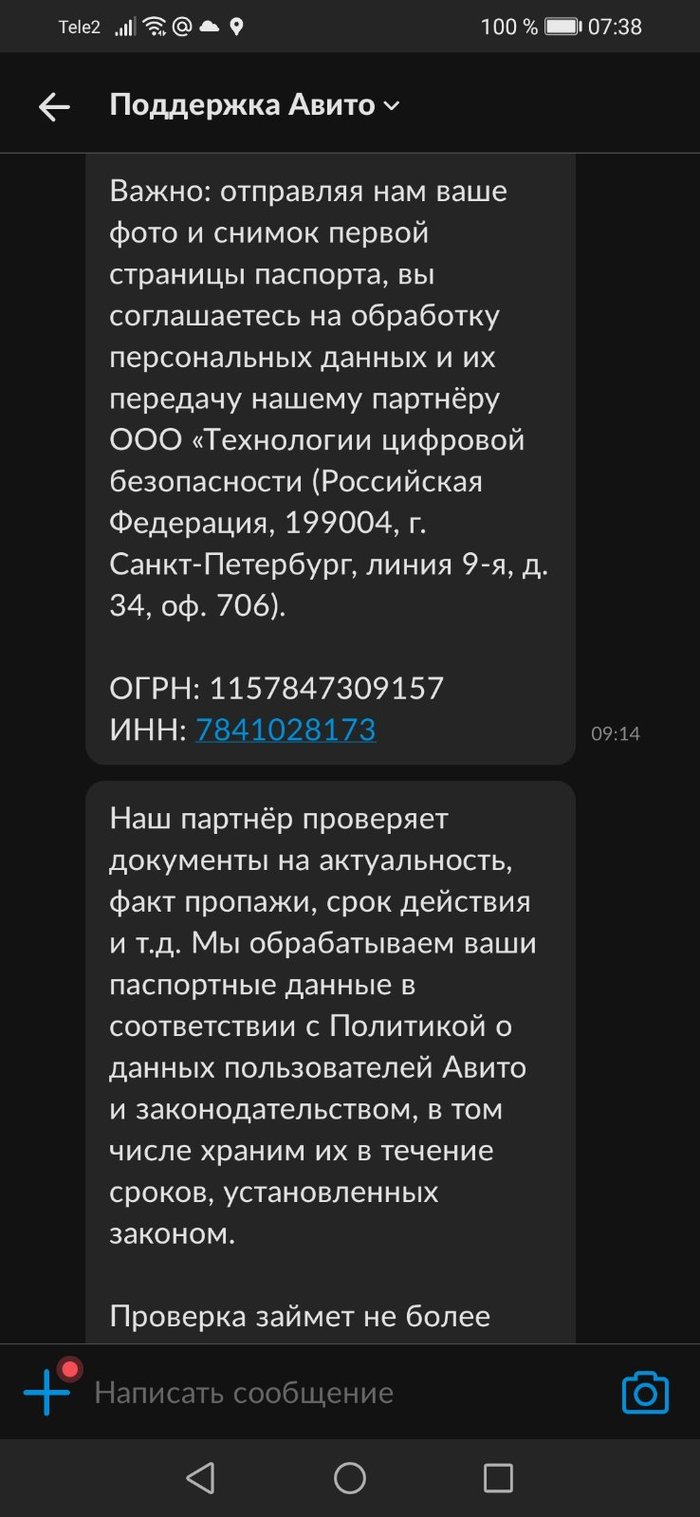The image size is (700, 1517).
Task: Go back from the Avito support chat
Action: pos(54,107)
